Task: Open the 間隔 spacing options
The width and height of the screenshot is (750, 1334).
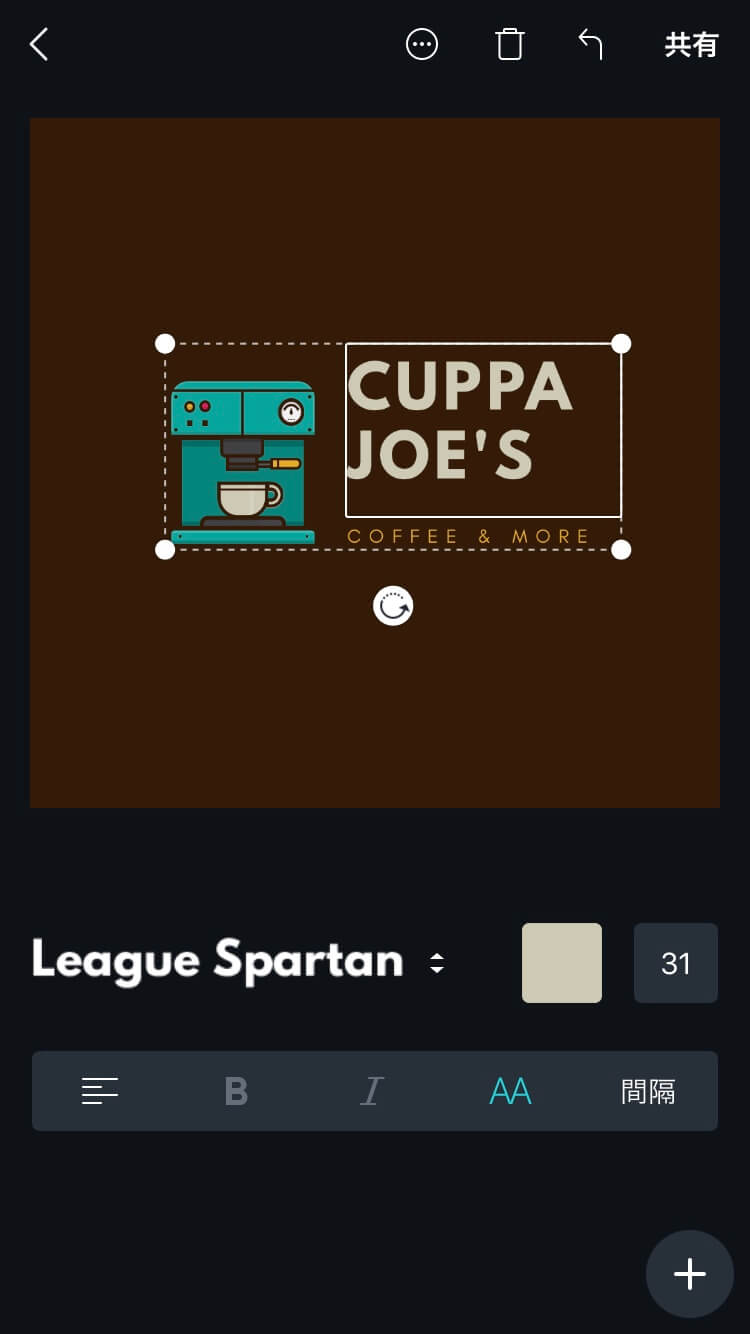Action: click(648, 1091)
